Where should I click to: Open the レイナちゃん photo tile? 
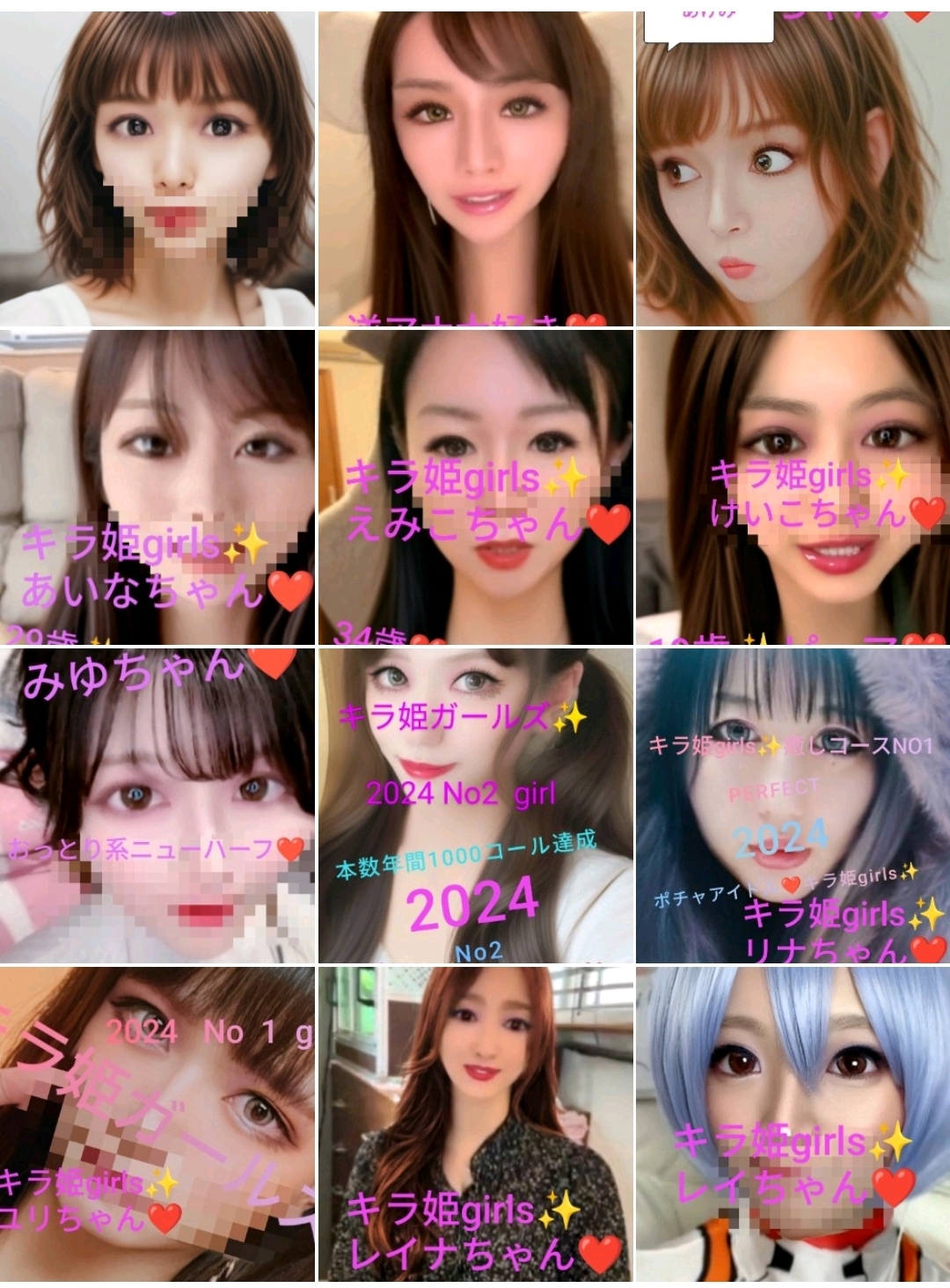[x=475, y=1123]
